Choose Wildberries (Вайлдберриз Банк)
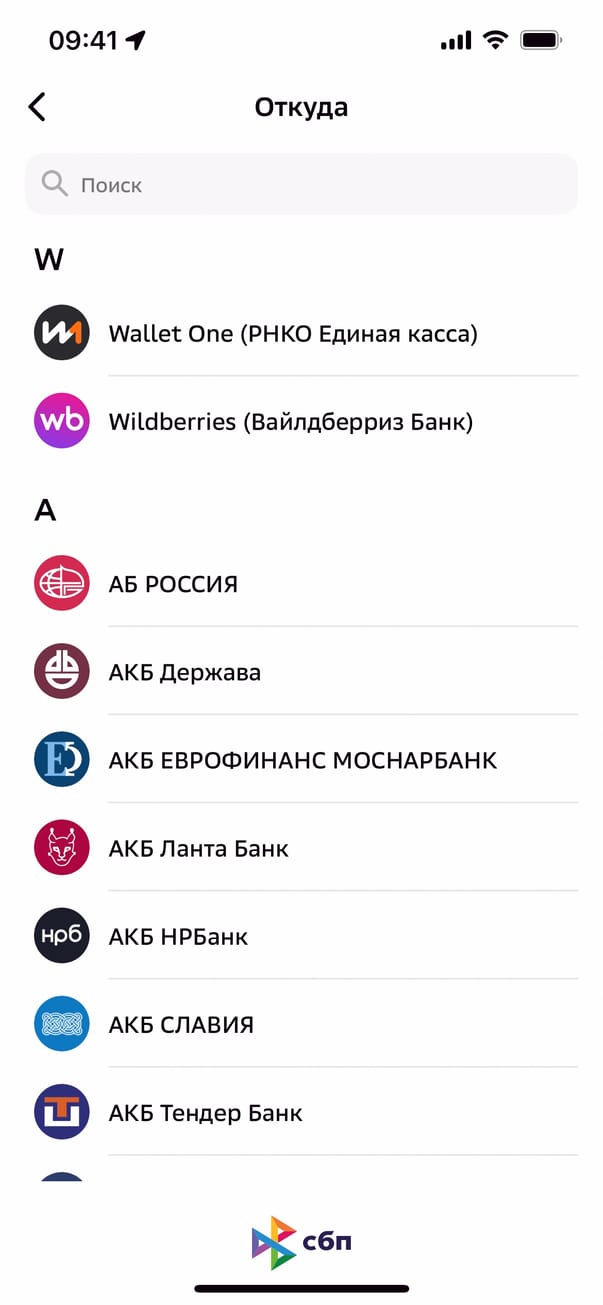The height and width of the screenshot is (1305, 603). (x=290, y=421)
